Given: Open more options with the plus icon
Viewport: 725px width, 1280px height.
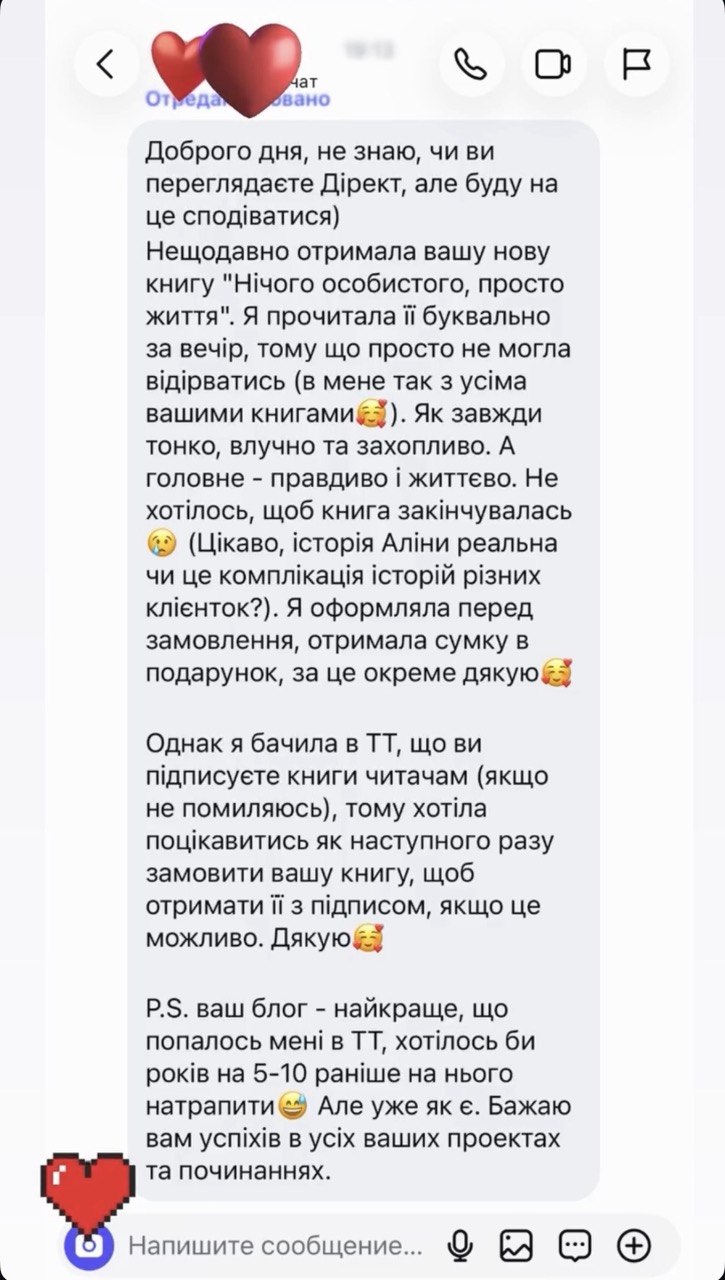Looking at the screenshot, I should click(634, 1246).
